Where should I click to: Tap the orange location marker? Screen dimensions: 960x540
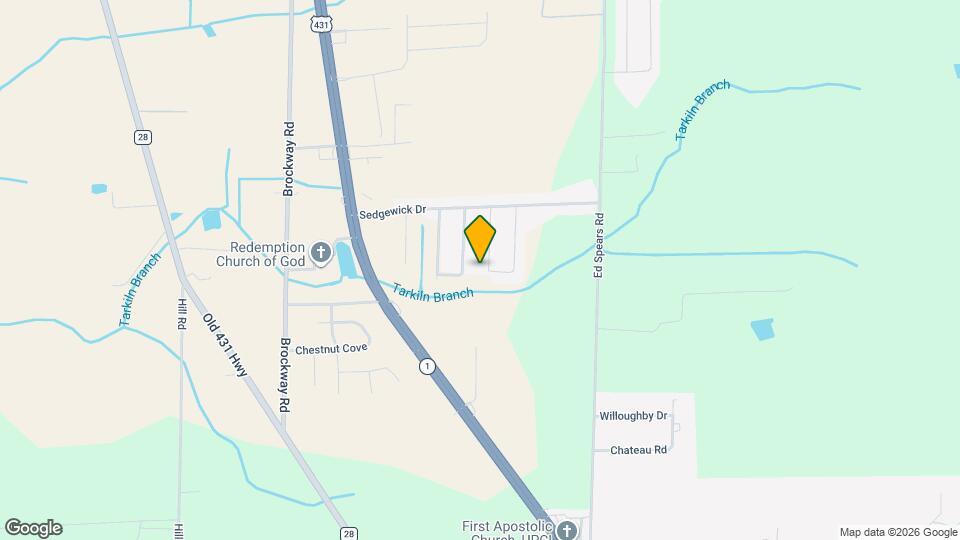pos(480,239)
